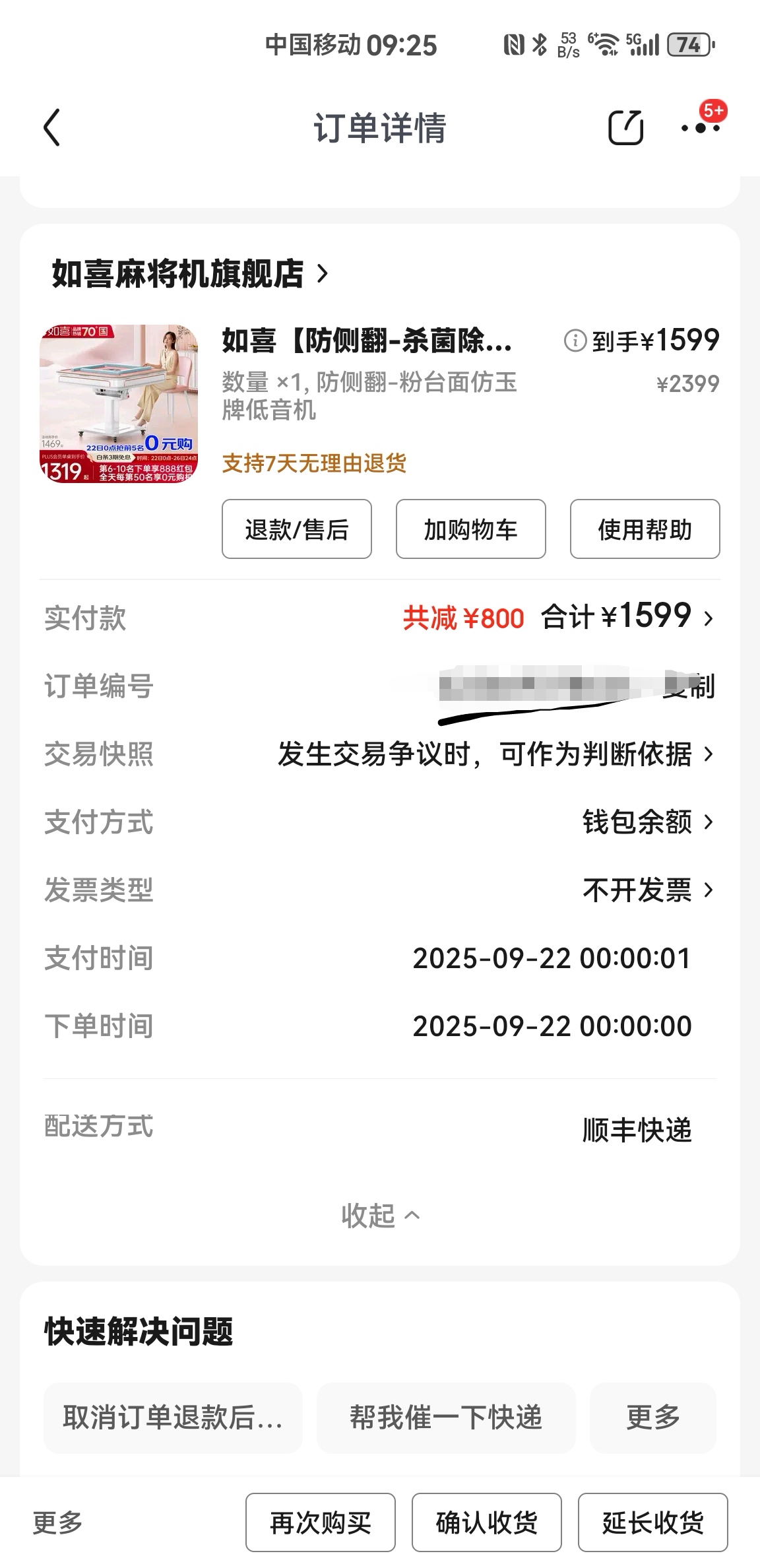
Task: View 合计¥1599 payment breakdown
Action: point(627,618)
